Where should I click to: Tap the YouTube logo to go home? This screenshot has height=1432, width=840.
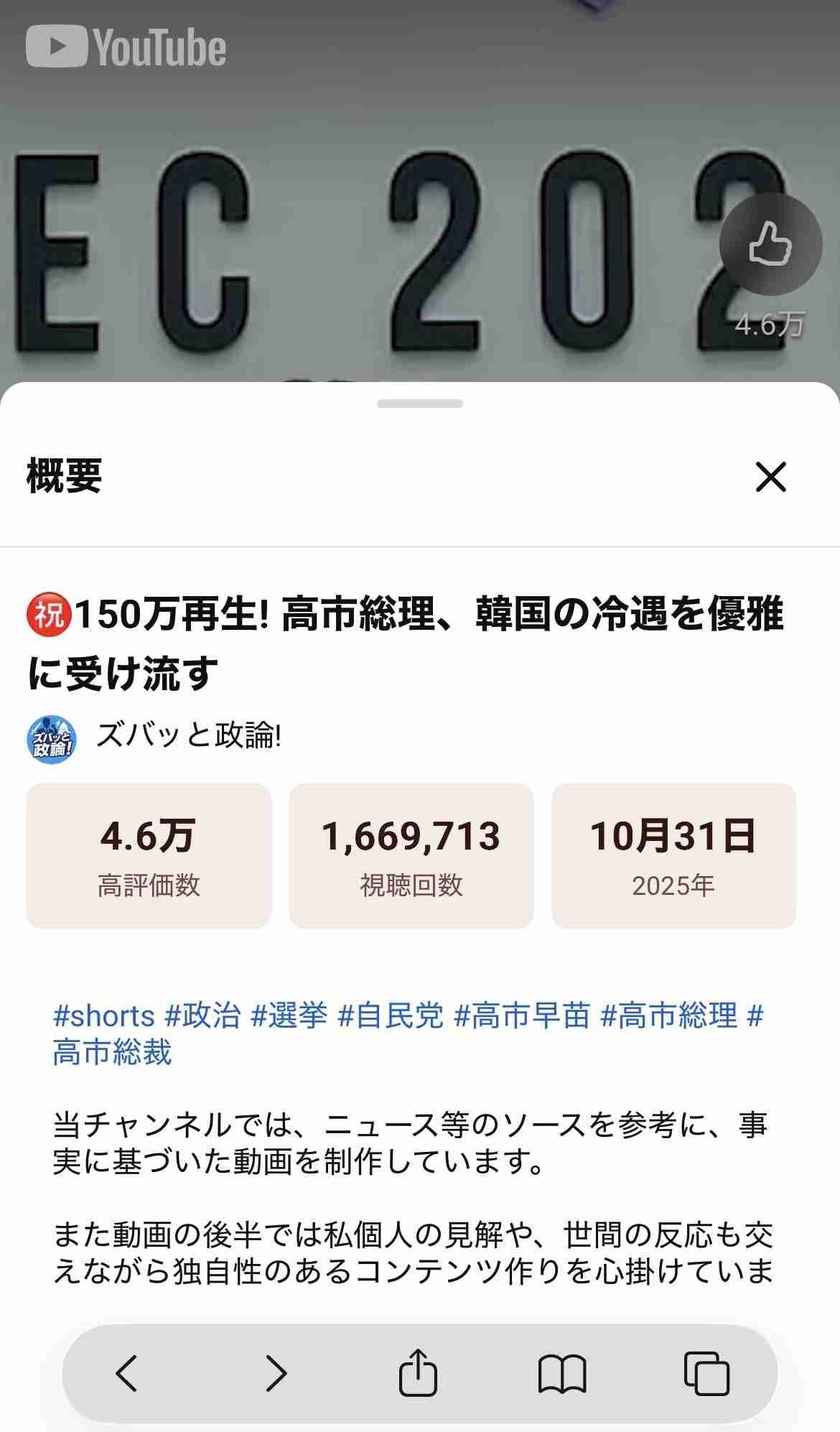[x=126, y=47]
